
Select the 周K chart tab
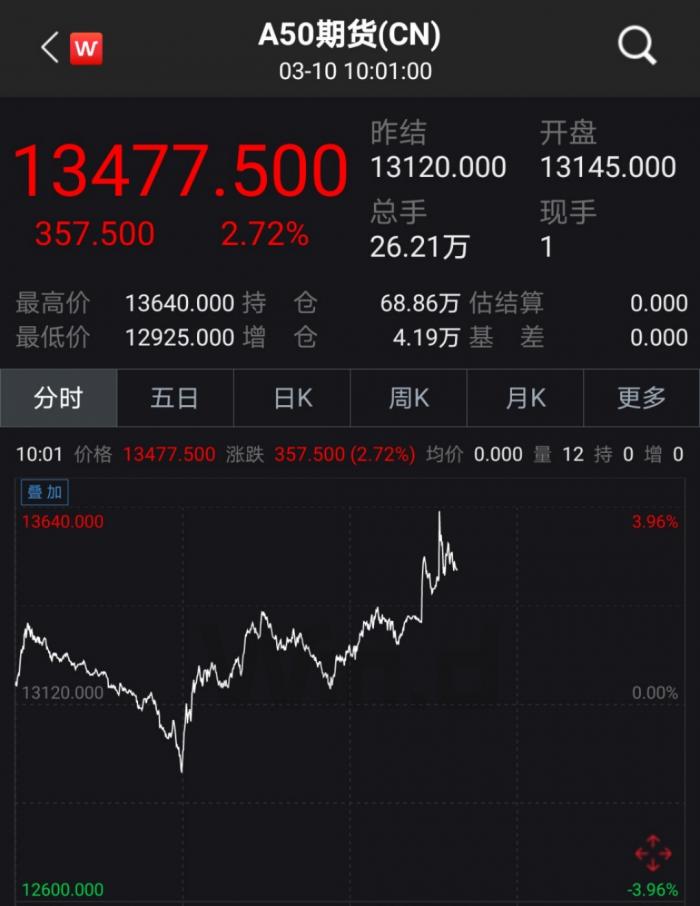(x=408, y=398)
